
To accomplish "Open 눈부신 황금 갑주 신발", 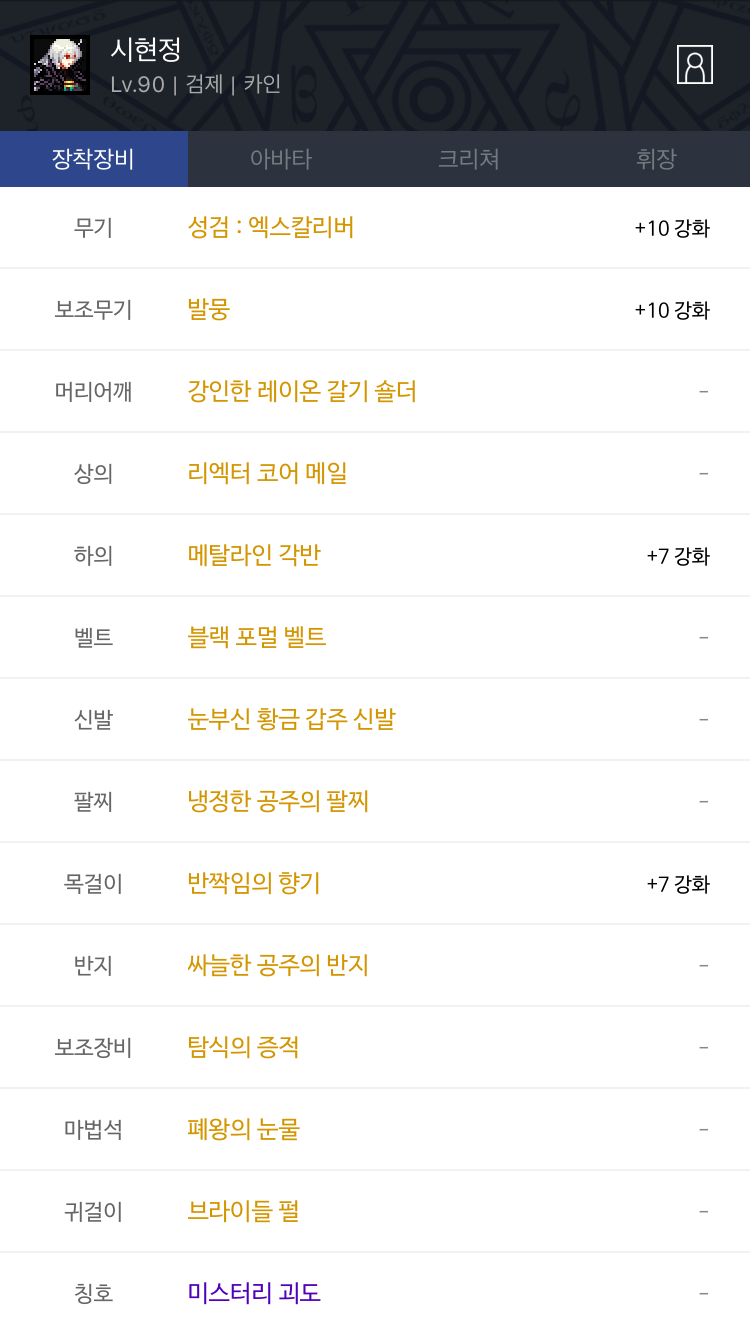I will pos(292,719).
